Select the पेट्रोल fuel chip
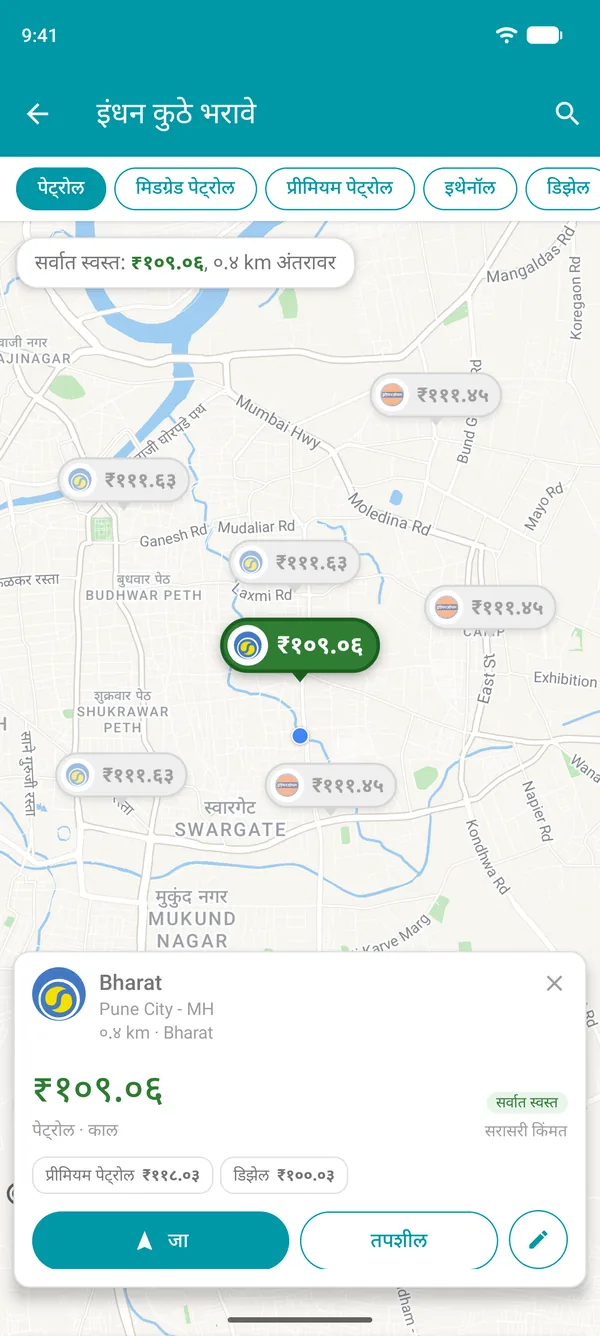This screenshot has height=1336, width=600. [61, 188]
